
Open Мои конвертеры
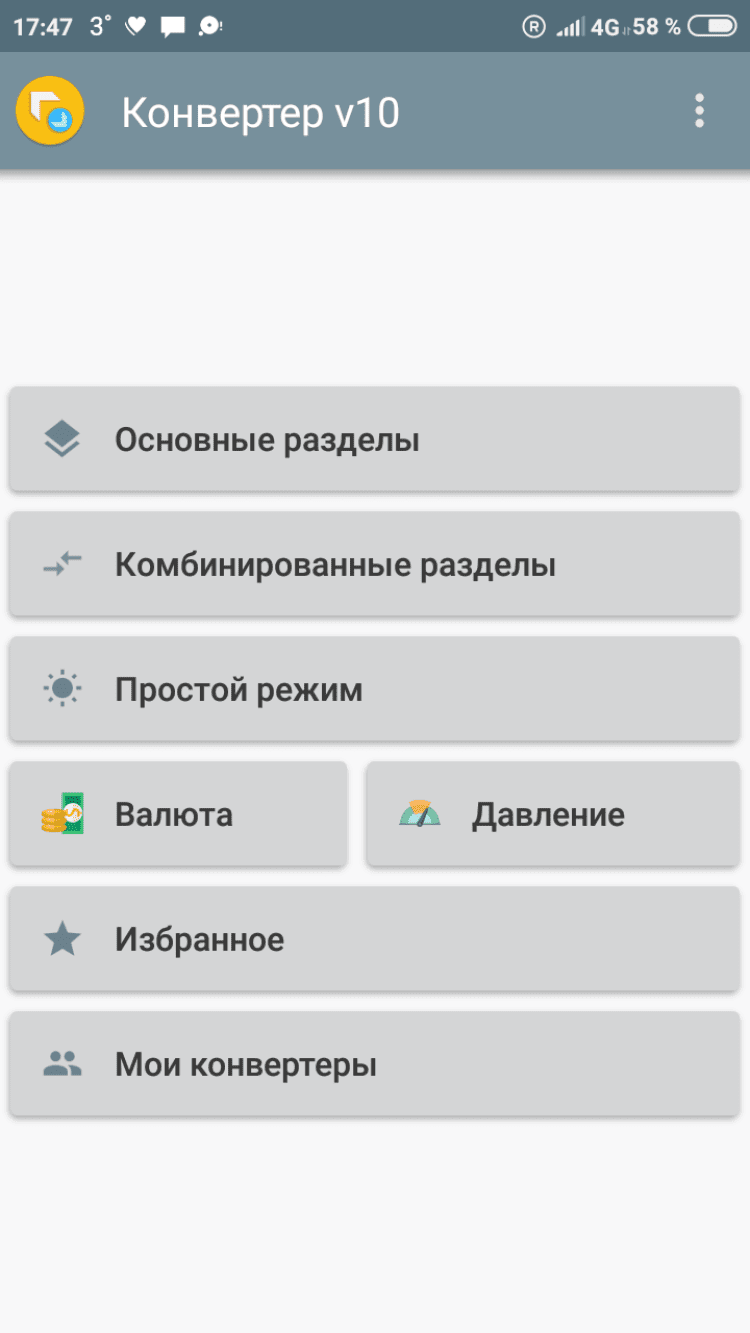[x=374, y=1064]
